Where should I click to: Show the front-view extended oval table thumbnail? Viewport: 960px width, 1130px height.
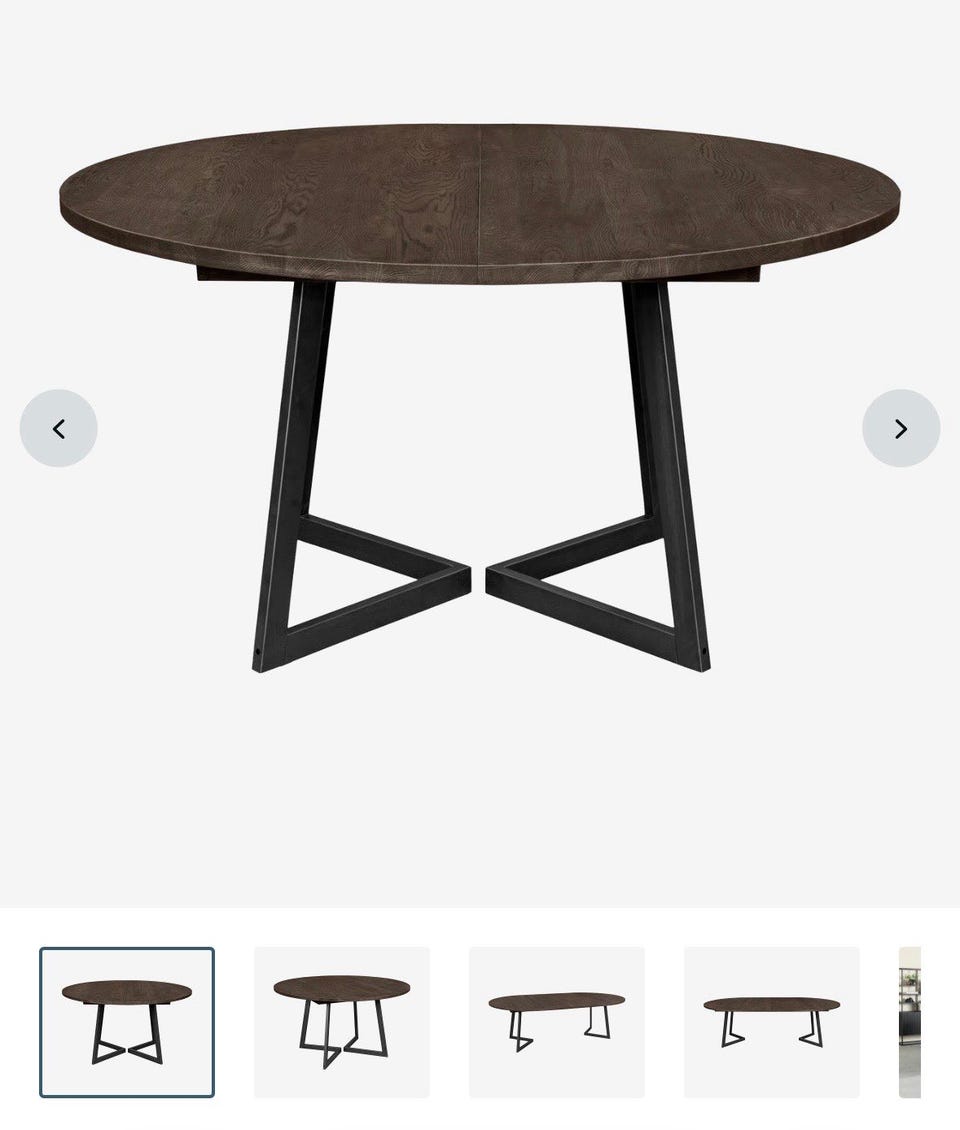[x=772, y=1022]
